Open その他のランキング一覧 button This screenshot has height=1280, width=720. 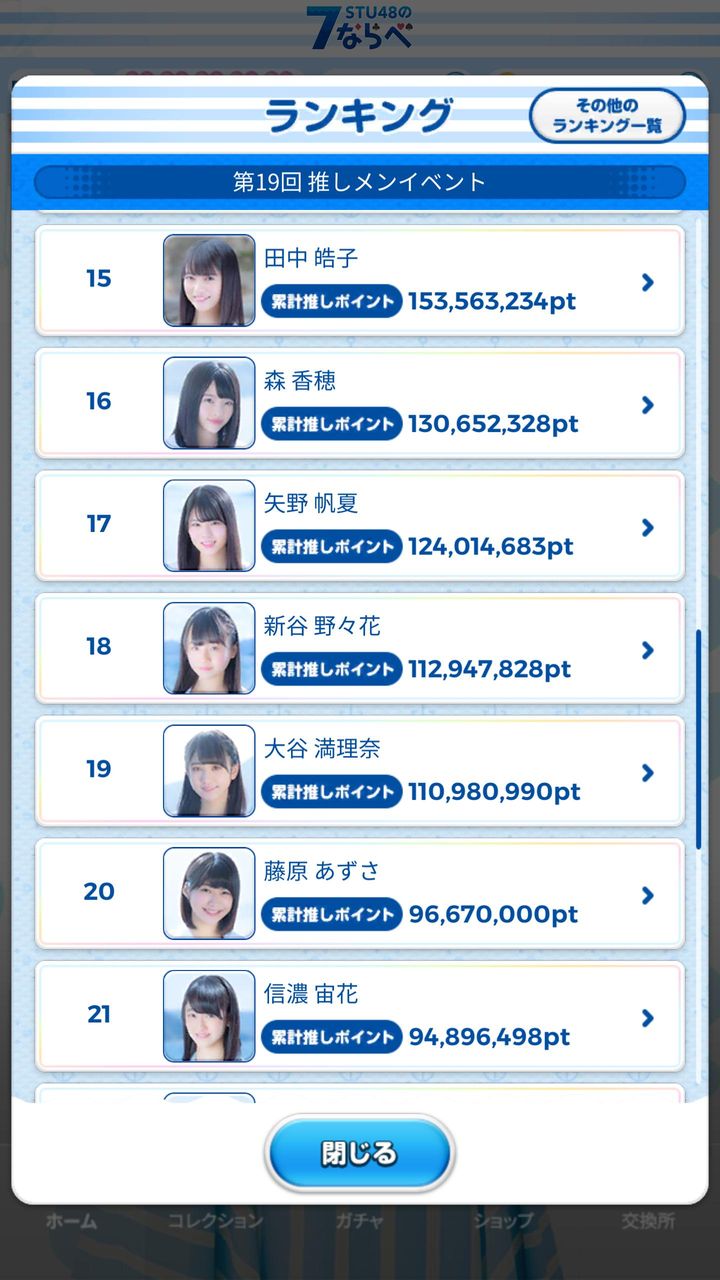click(607, 116)
